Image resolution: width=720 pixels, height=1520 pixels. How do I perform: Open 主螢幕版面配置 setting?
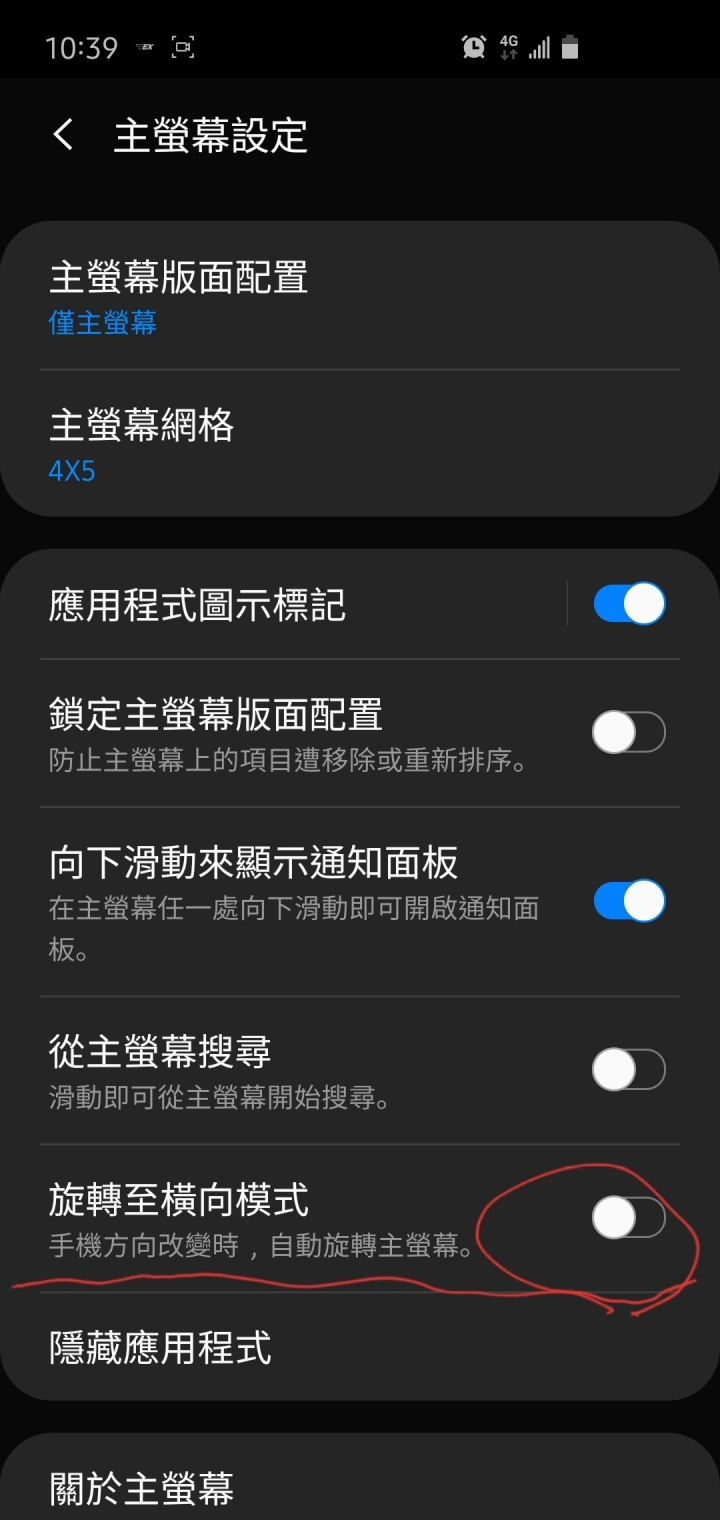click(x=360, y=296)
